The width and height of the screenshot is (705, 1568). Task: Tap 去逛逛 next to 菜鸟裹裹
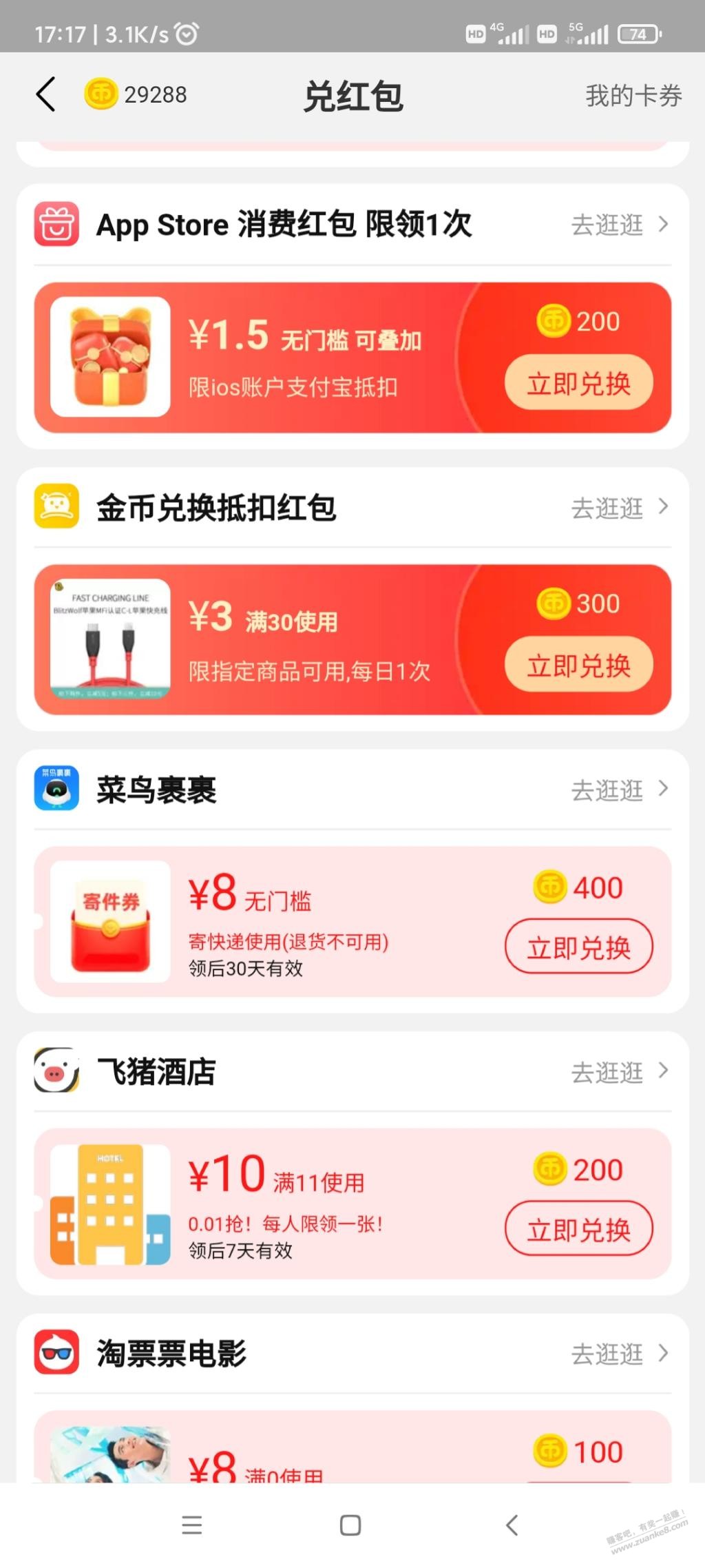click(619, 790)
